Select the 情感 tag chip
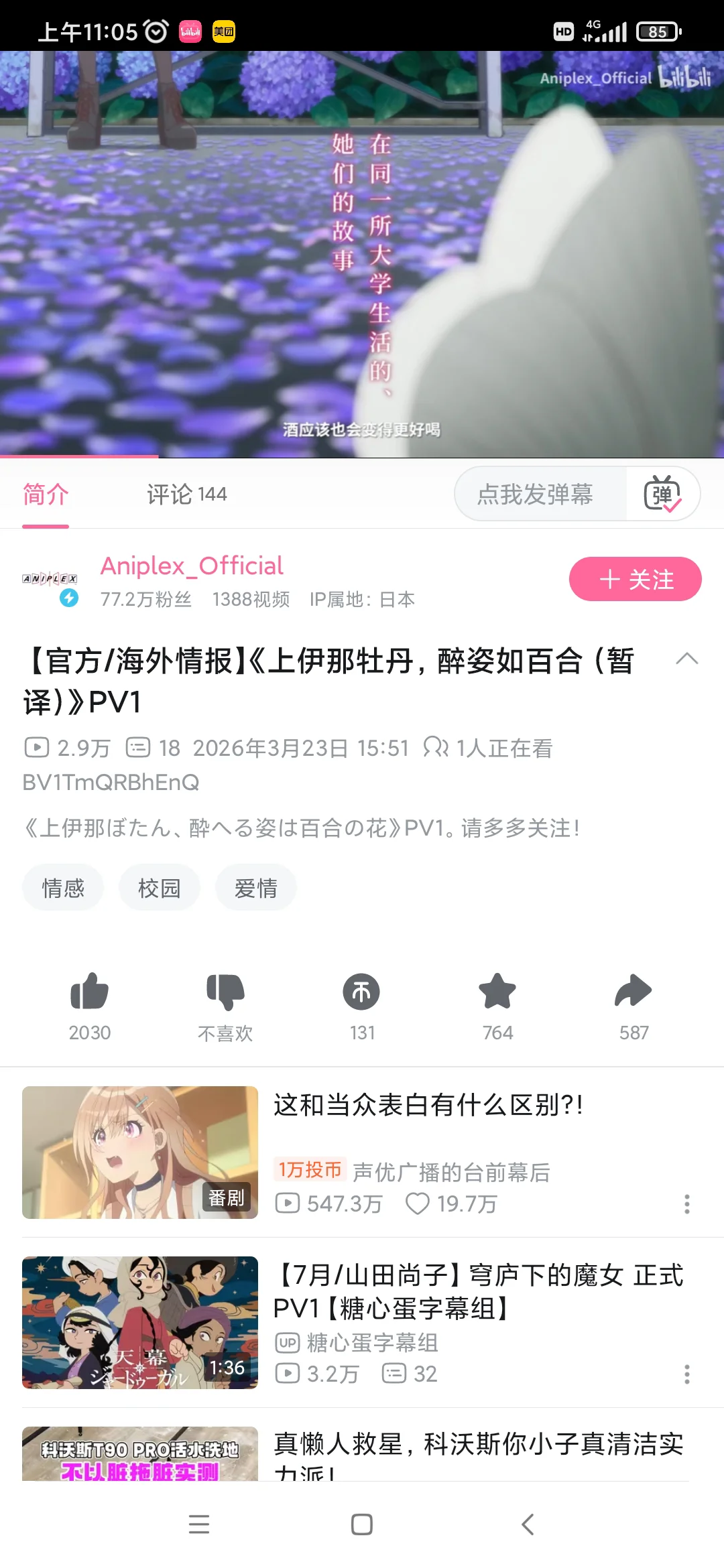The image size is (724, 1568). click(63, 888)
